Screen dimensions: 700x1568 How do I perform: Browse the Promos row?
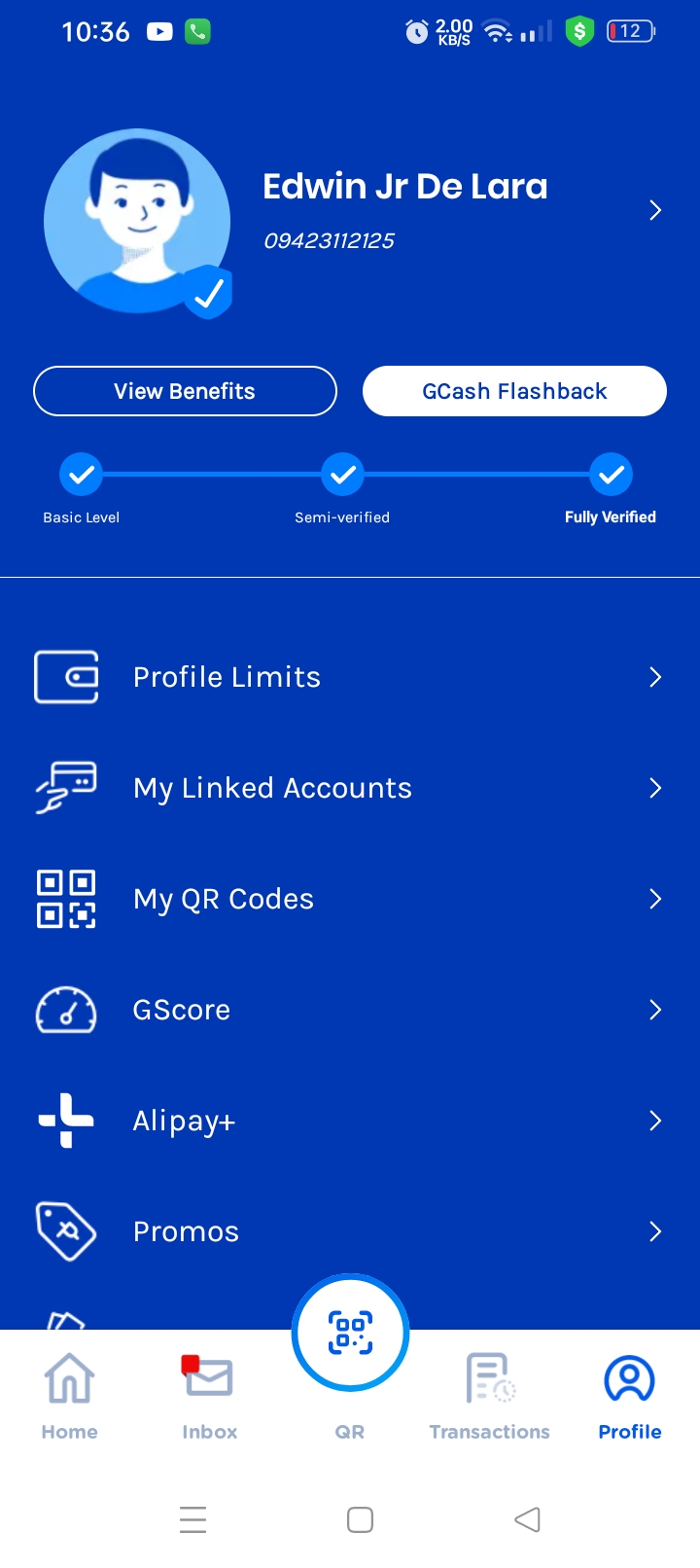[350, 1231]
